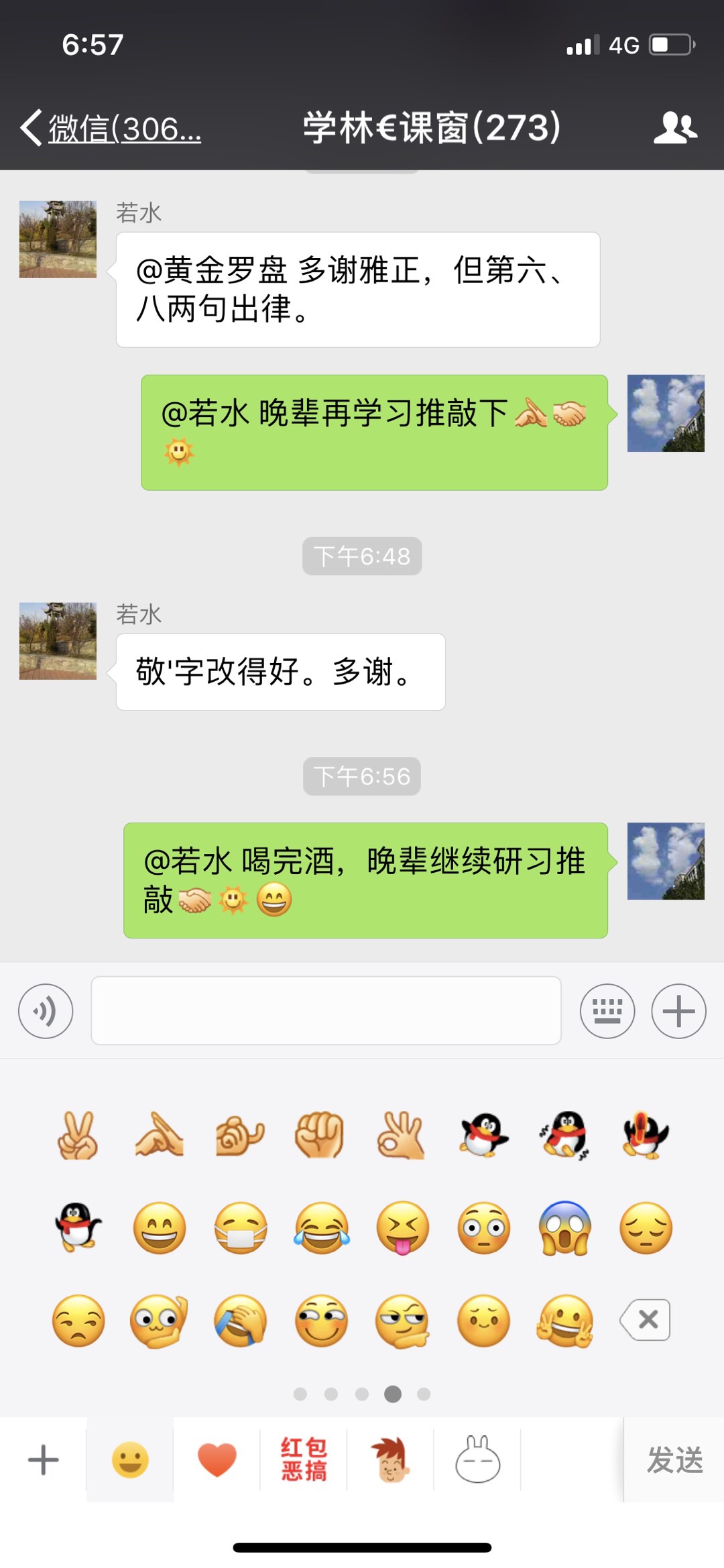Delete the last character with backspace
Screen dimensions: 724x1568
646,1320
